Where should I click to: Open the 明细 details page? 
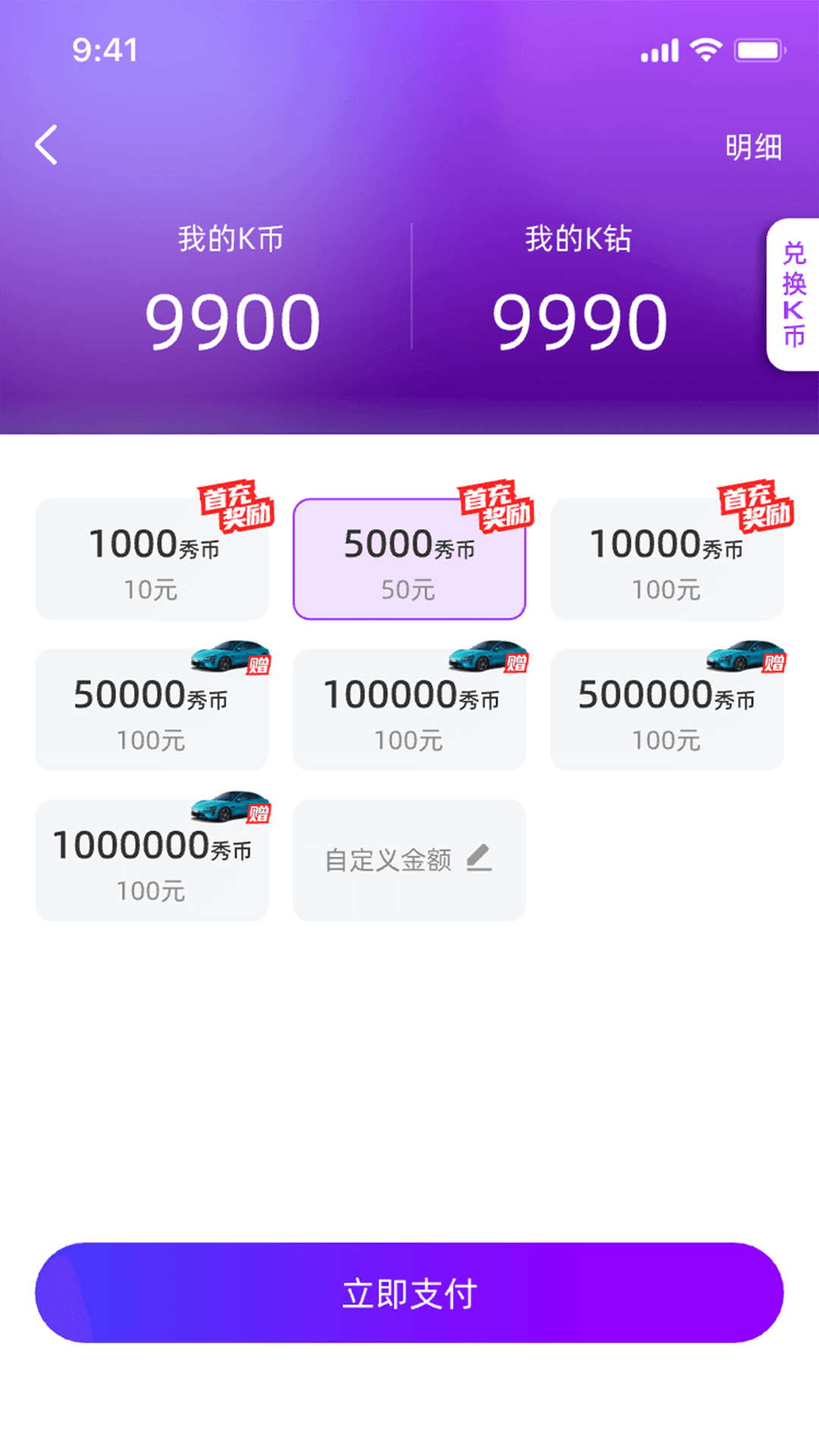[x=752, y=147]
